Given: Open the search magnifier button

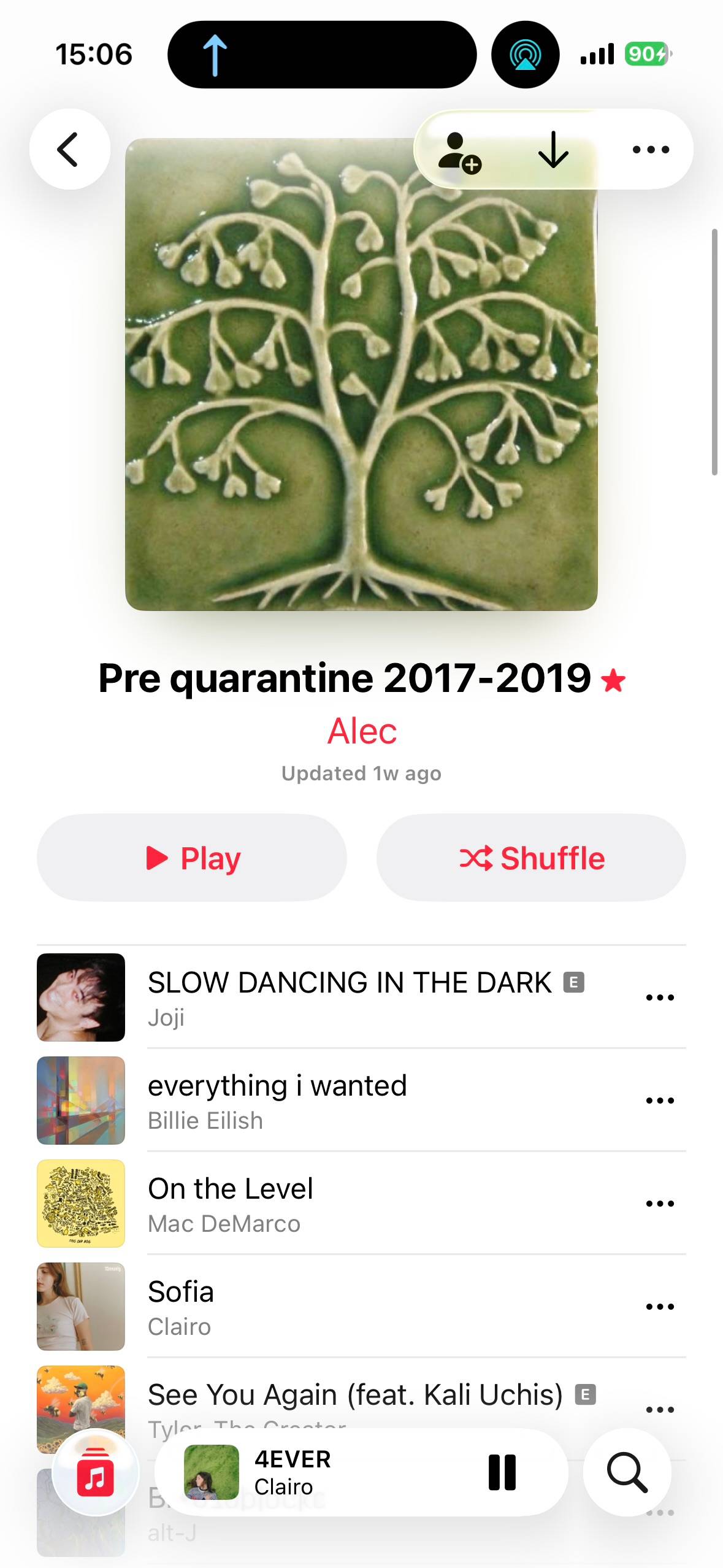Looking at the screenshot, I should click(x=627, y=1472).
